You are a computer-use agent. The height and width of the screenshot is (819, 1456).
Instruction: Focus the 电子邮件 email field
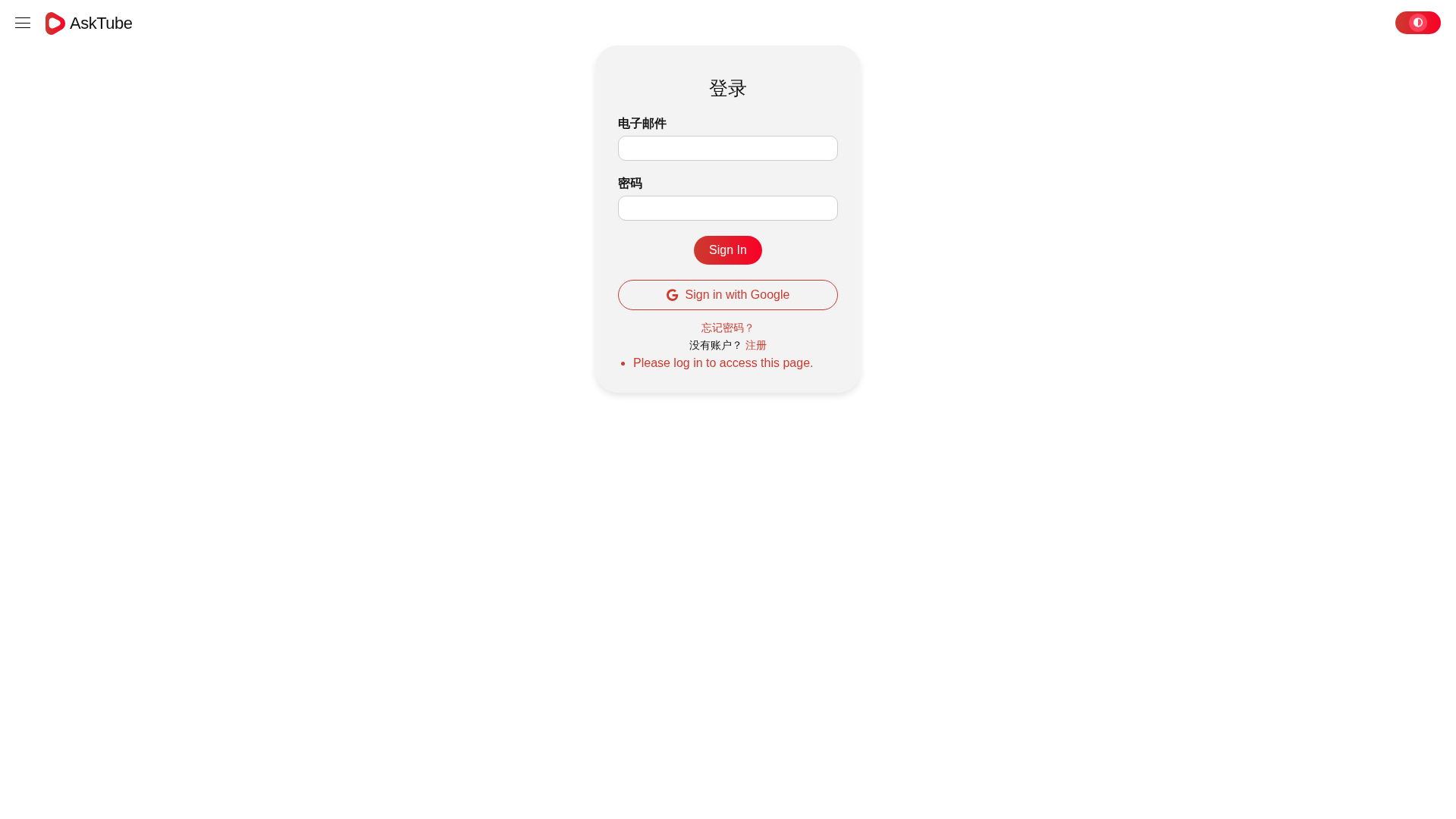[x=727, y=149]
